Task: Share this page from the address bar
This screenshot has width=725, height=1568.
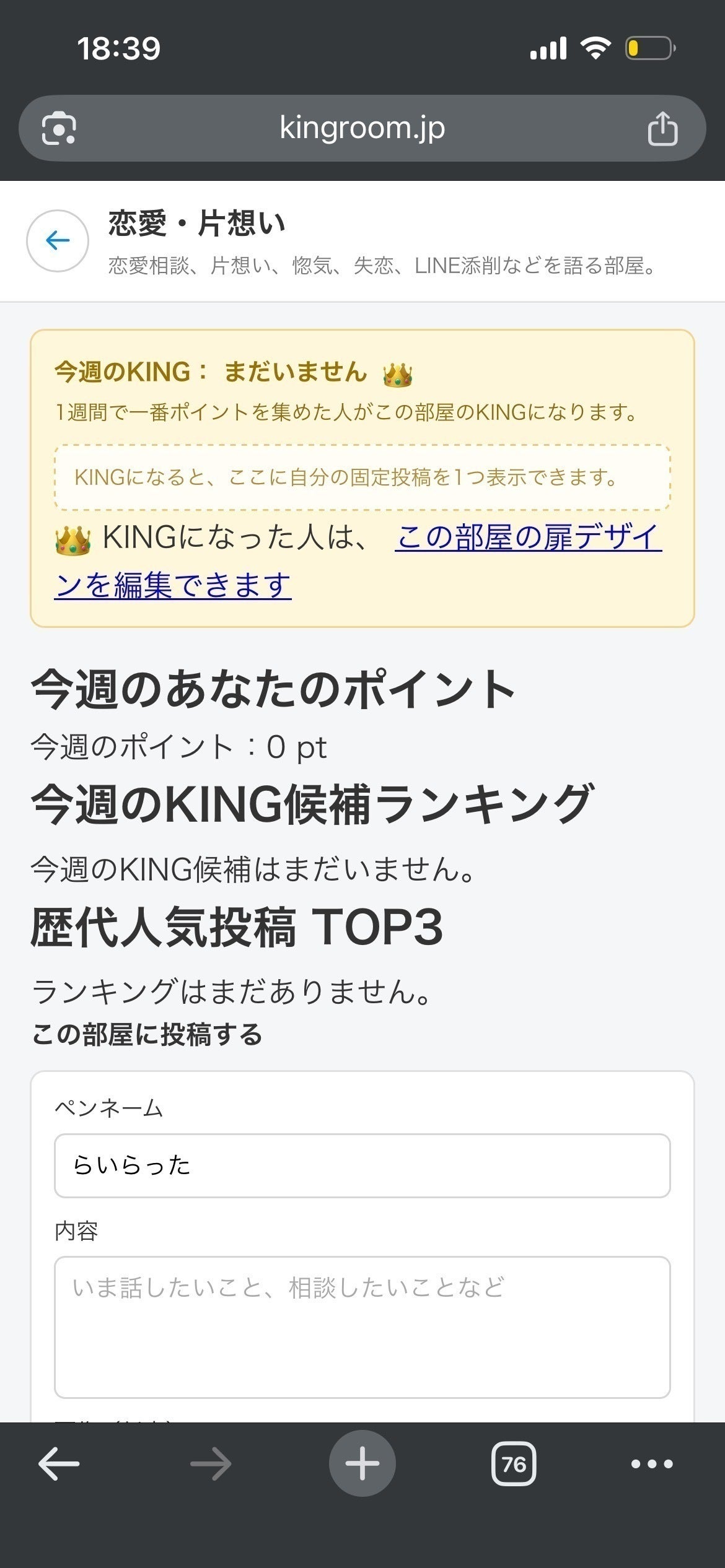Action: pos(662,128)
